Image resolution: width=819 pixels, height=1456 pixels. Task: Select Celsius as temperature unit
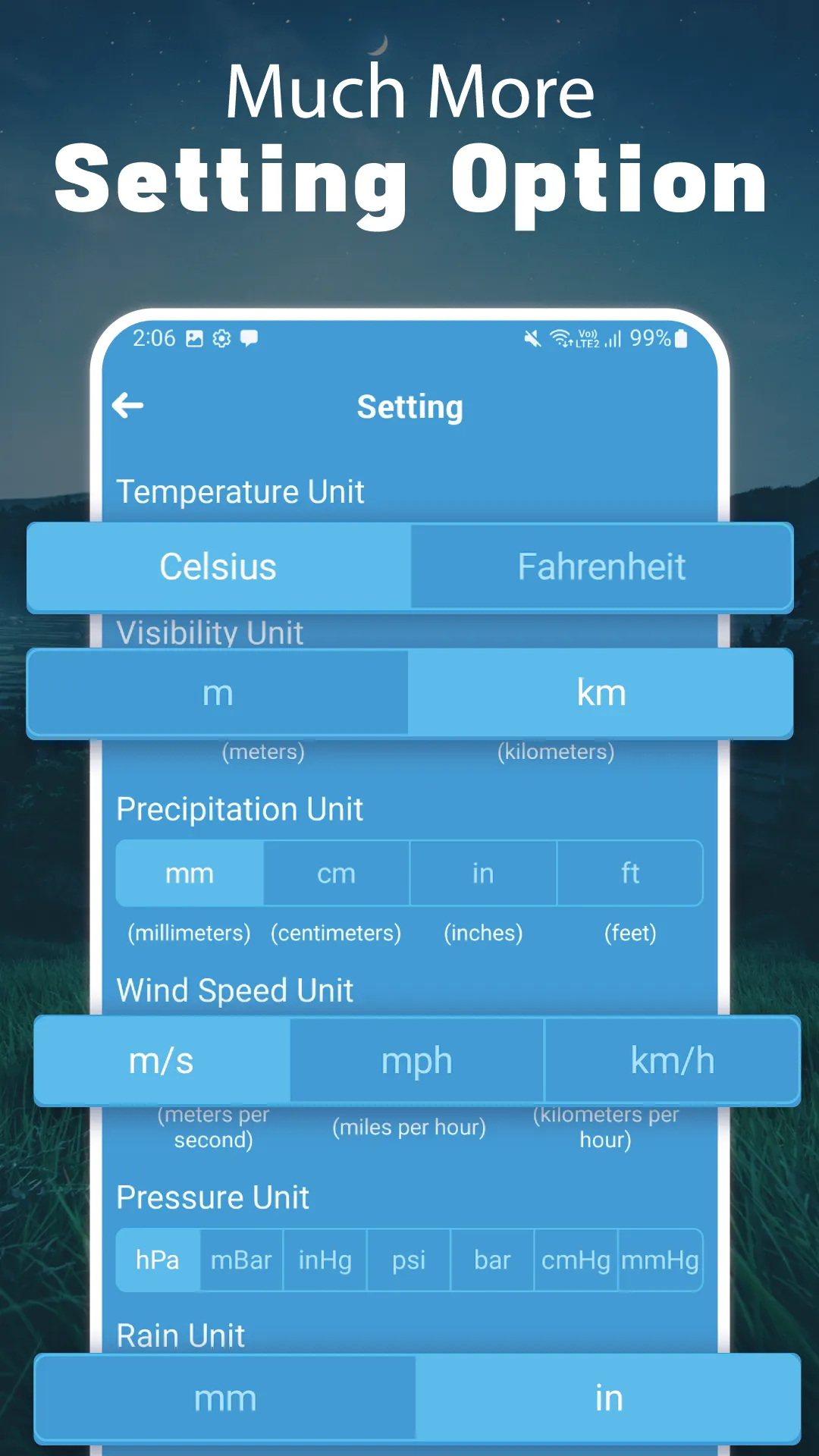[218, 567]
